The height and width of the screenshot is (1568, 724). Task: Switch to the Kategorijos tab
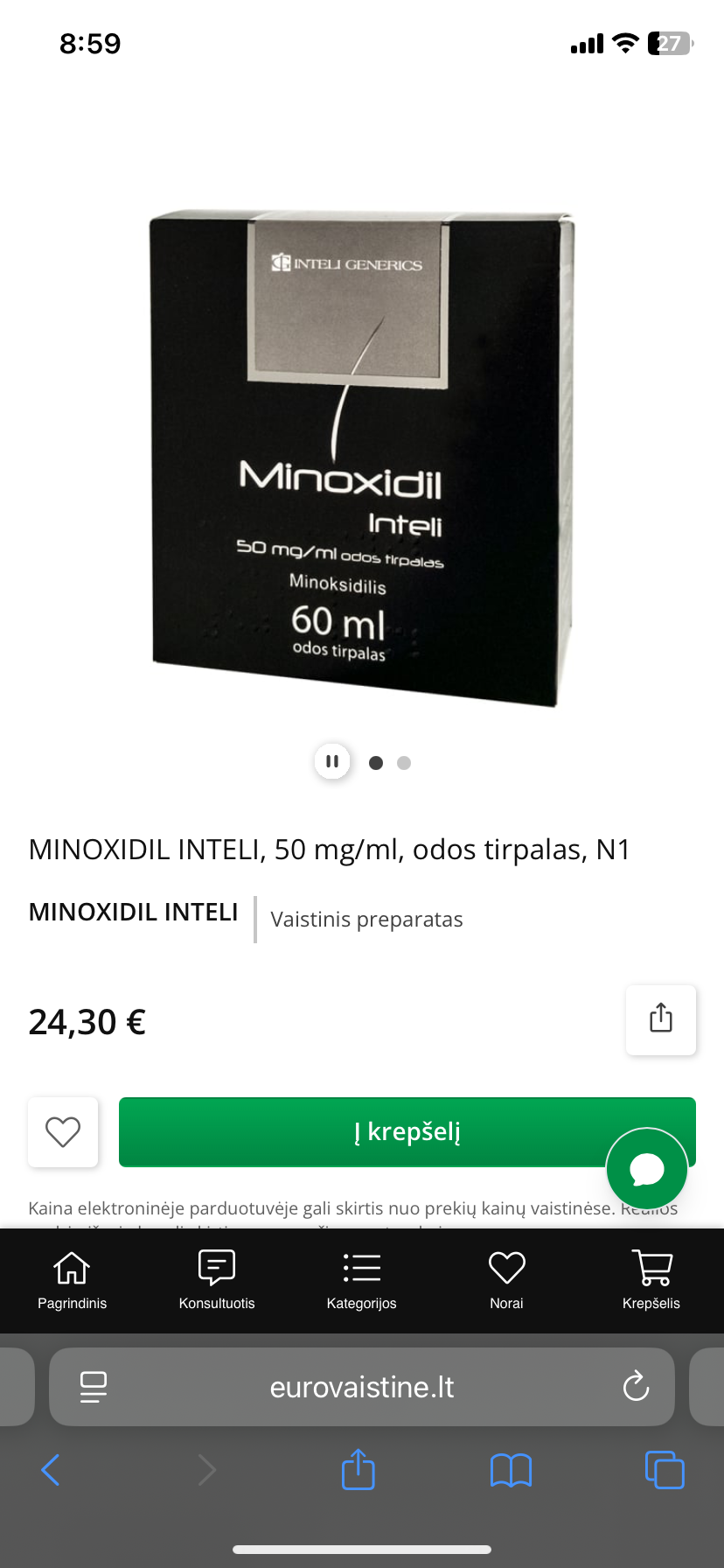point(361,1279)
